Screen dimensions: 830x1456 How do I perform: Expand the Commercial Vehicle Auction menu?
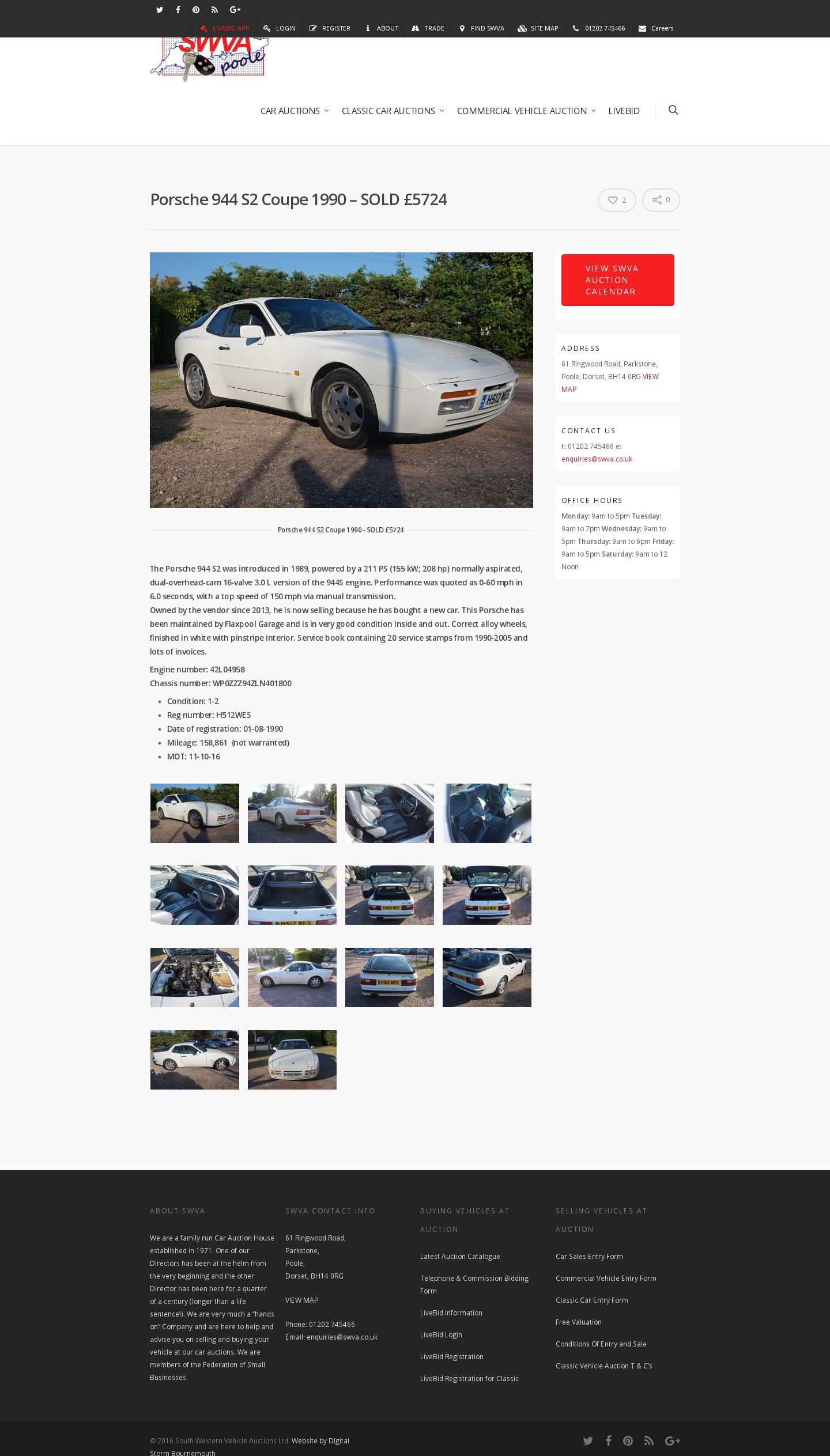(526, 111)
